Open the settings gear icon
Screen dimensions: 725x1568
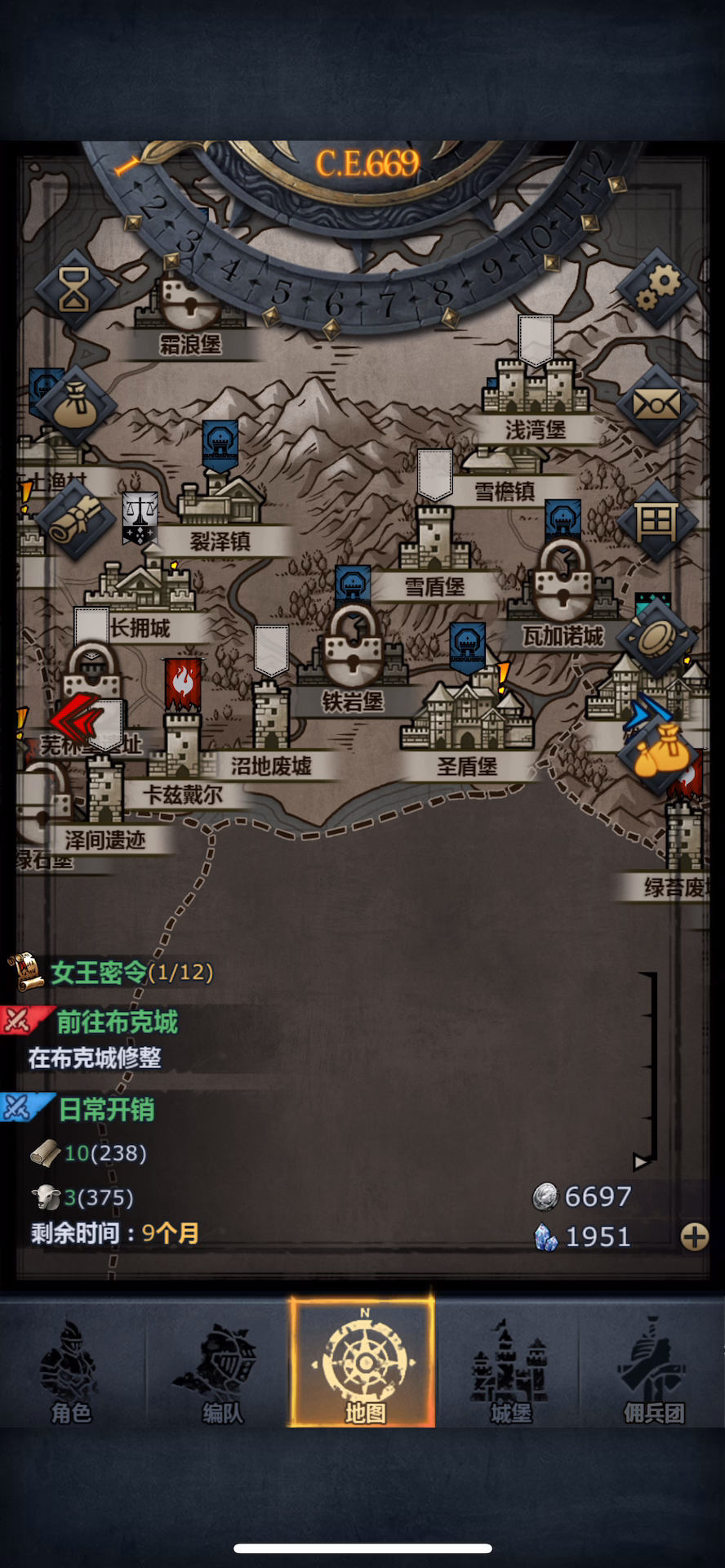657,287
